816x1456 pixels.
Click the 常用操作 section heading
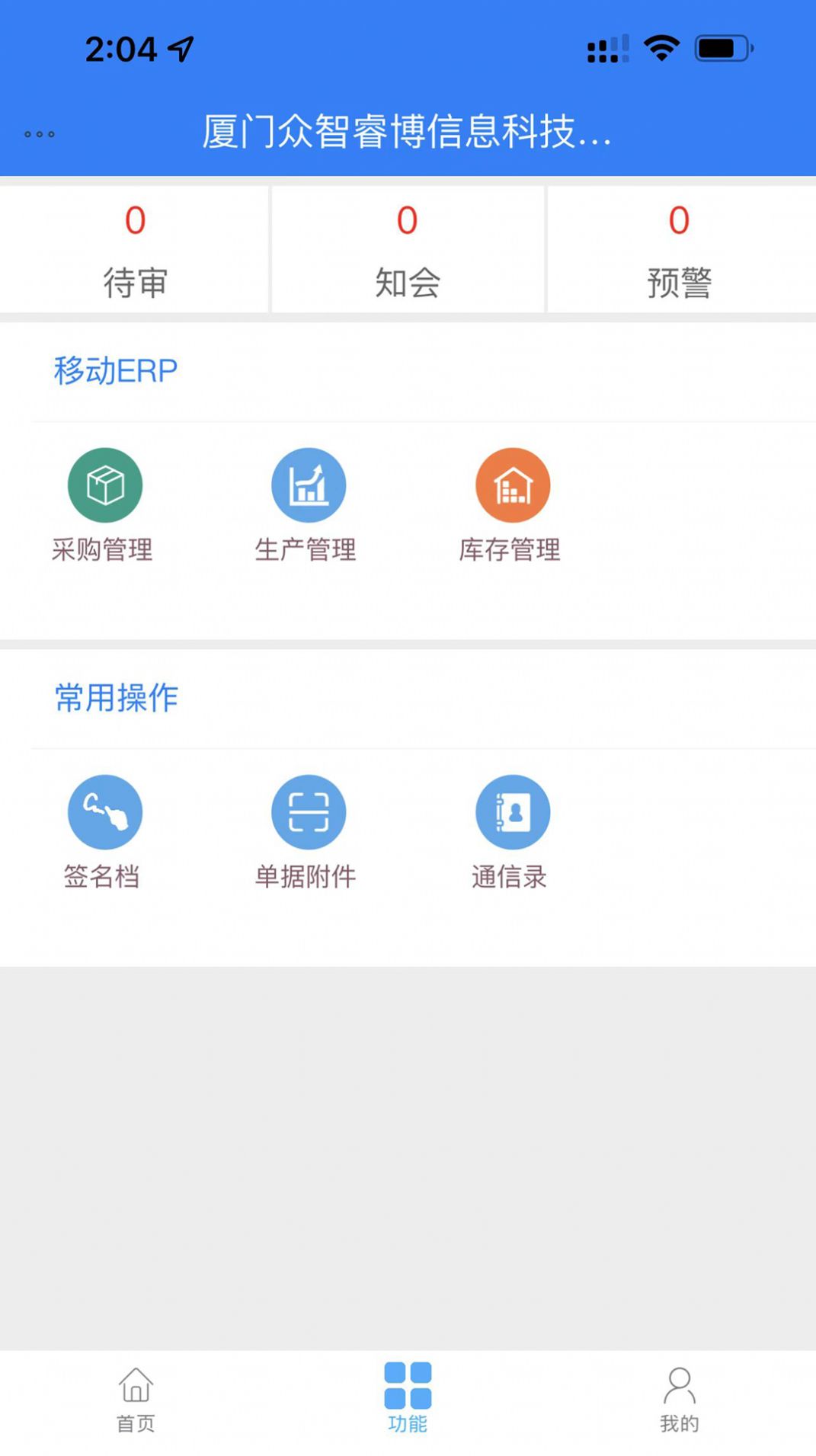116,697
